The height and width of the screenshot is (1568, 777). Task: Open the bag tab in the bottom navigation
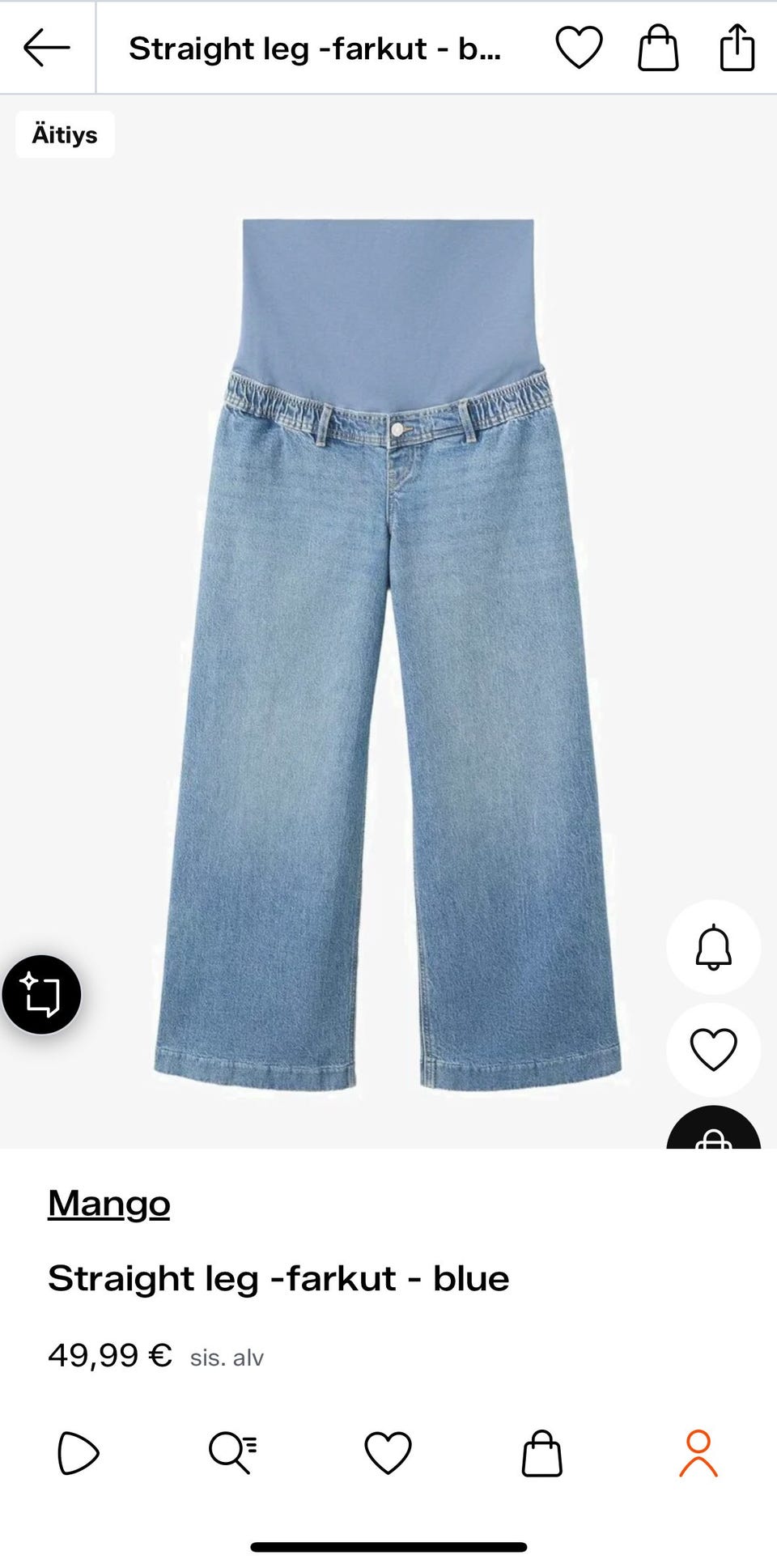click(541, 1452)
